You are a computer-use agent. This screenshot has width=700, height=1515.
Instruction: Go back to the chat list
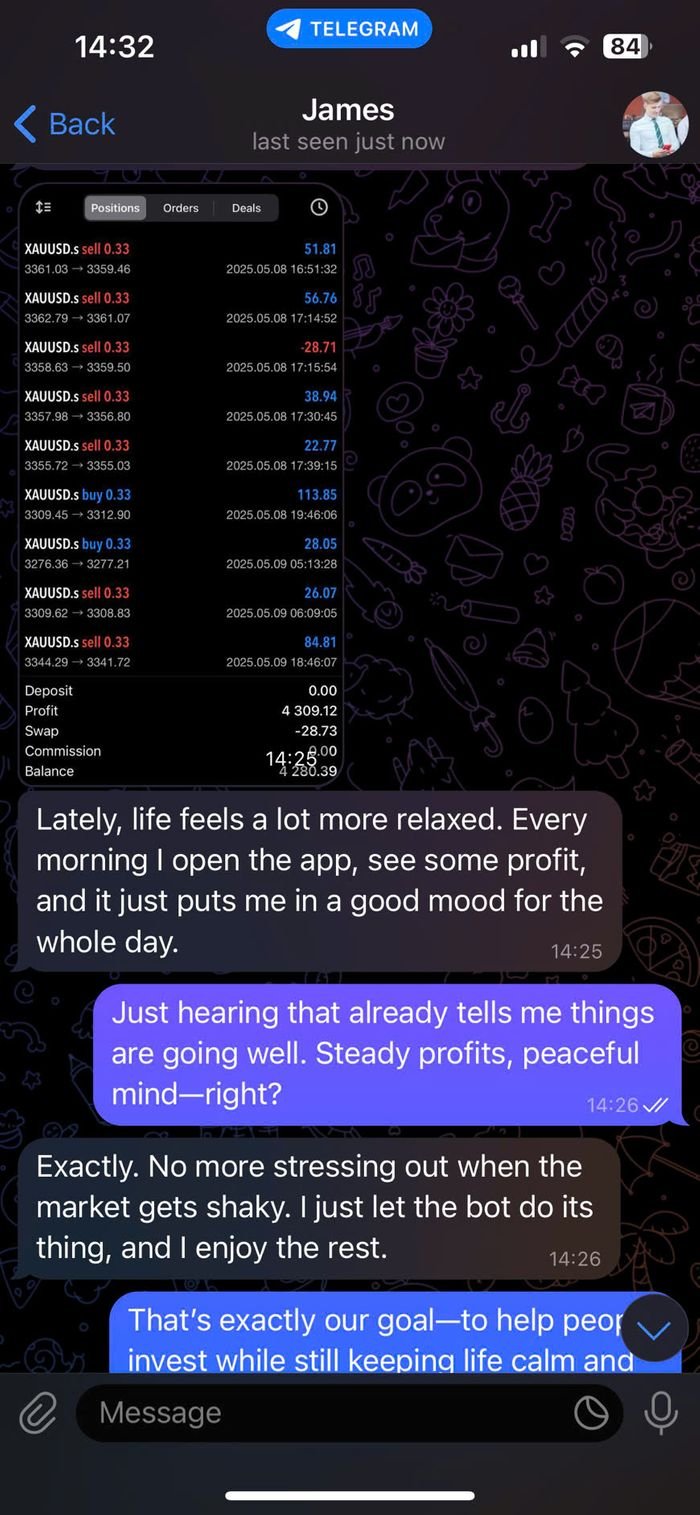tap(65, 124)
